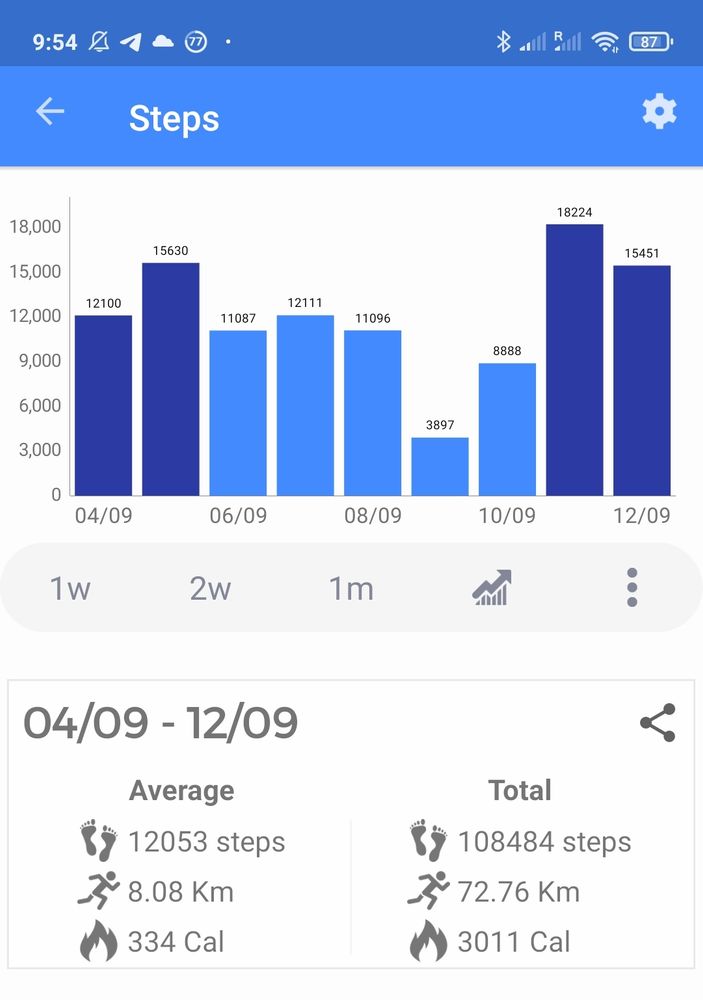Viewport: 703px width, 1000px height.
Task: Go back using the arrow icon
Action: [x=50, y=112]
